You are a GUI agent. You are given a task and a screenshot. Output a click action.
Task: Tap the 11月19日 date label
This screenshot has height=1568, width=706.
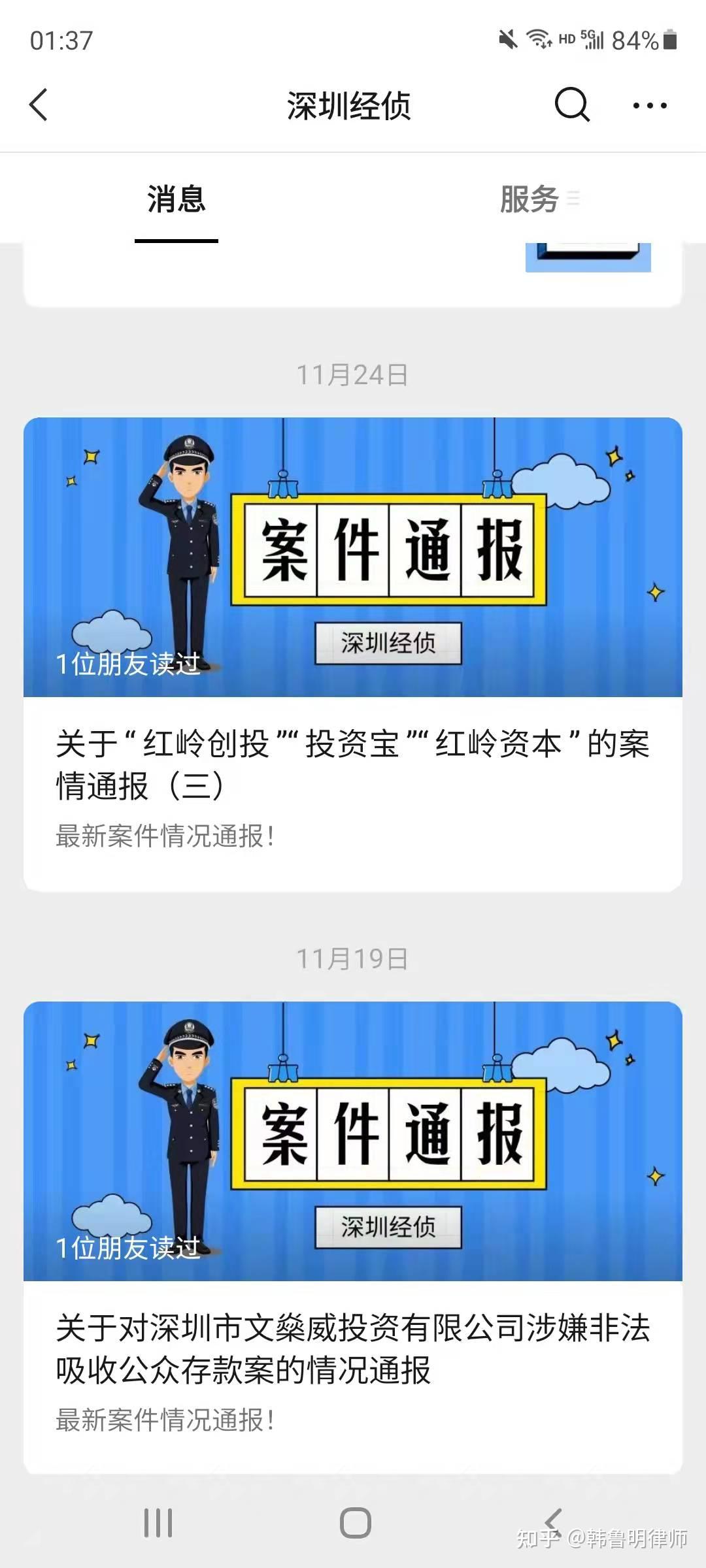coord(353,958)
